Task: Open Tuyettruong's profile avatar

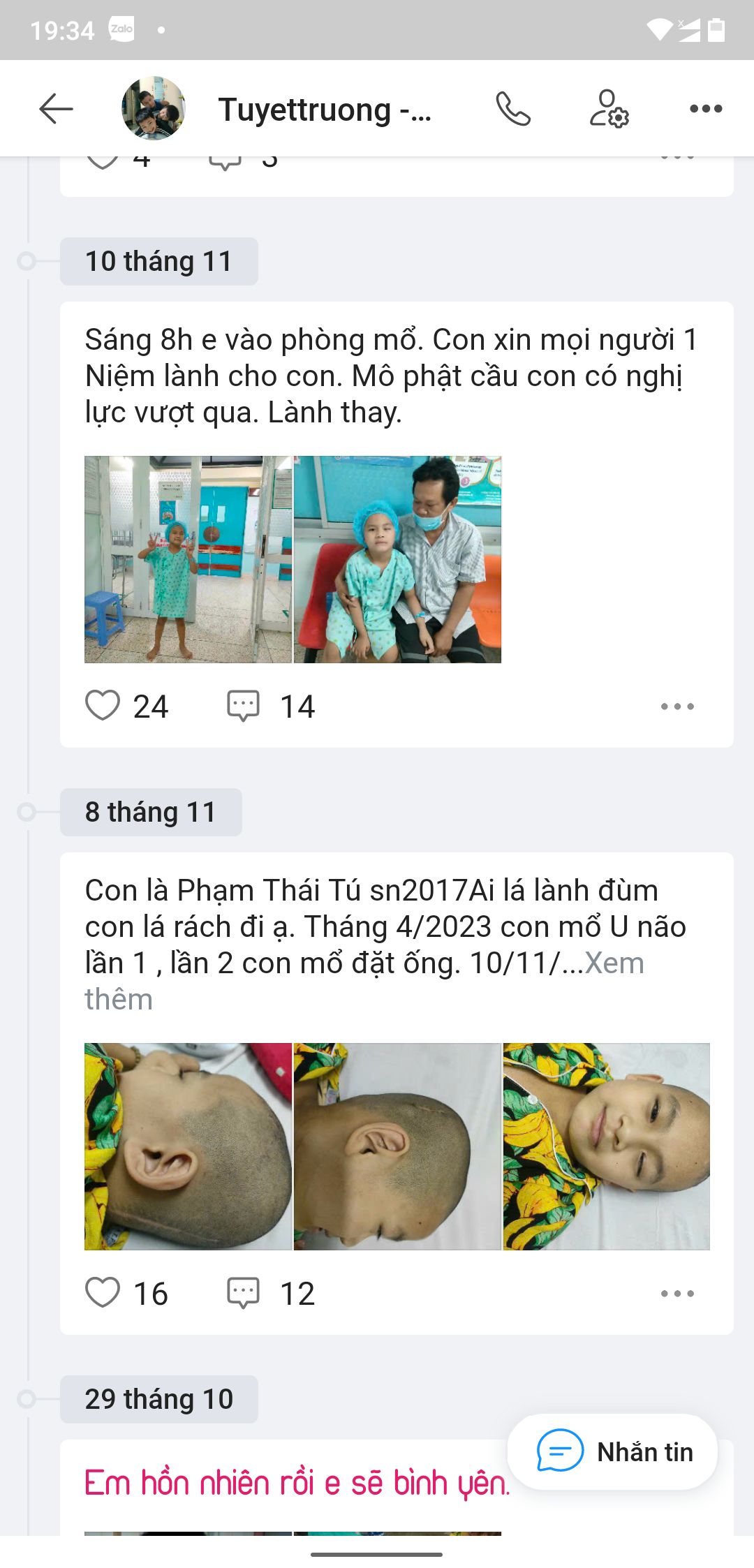Action: coord(154,109)
